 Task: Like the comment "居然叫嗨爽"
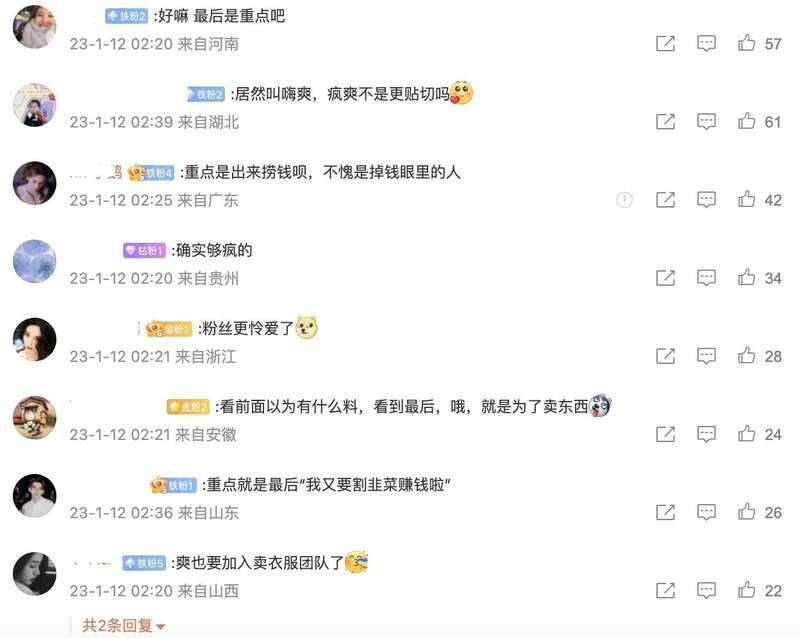[x=747, y=122]
